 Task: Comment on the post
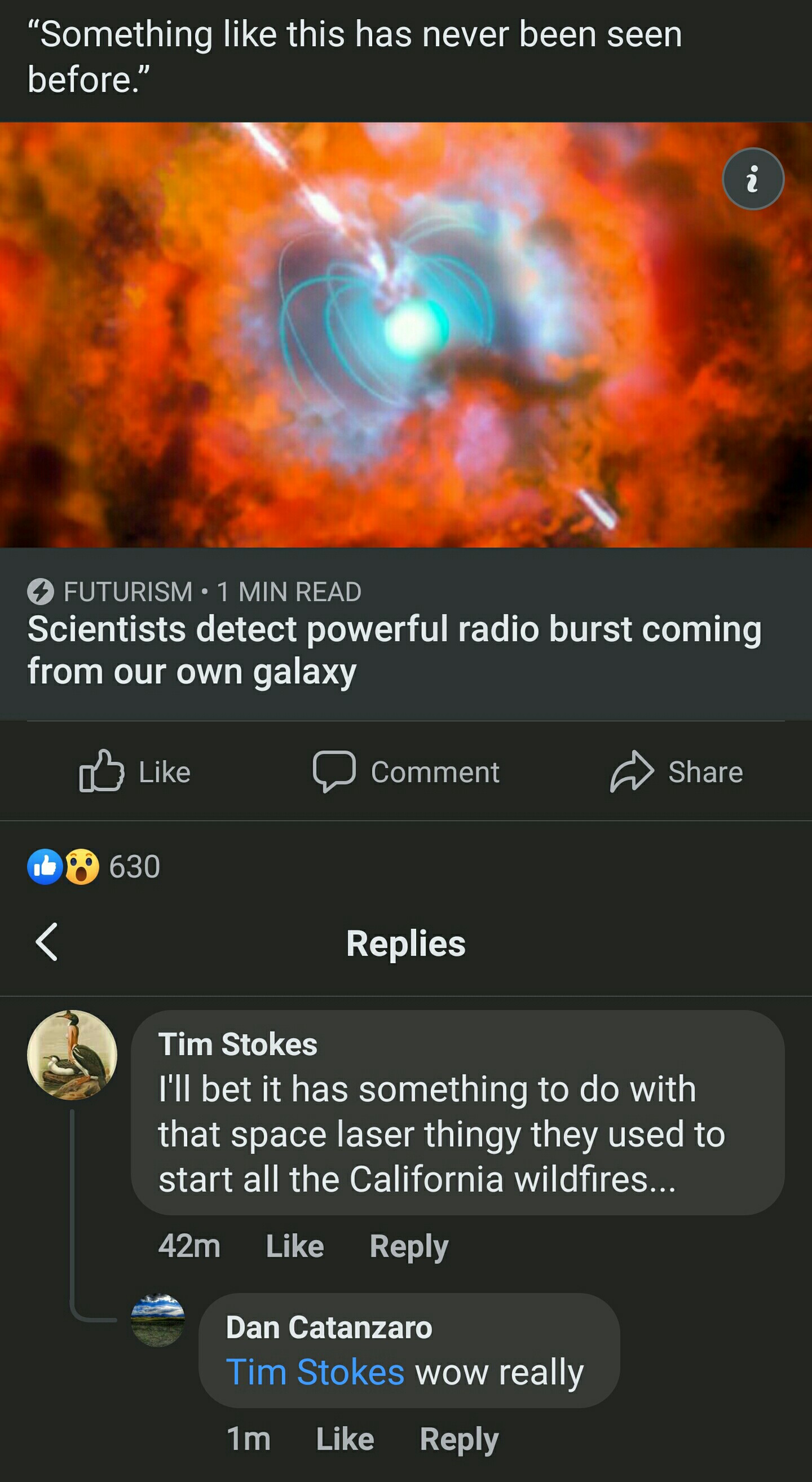coord(407,771)
